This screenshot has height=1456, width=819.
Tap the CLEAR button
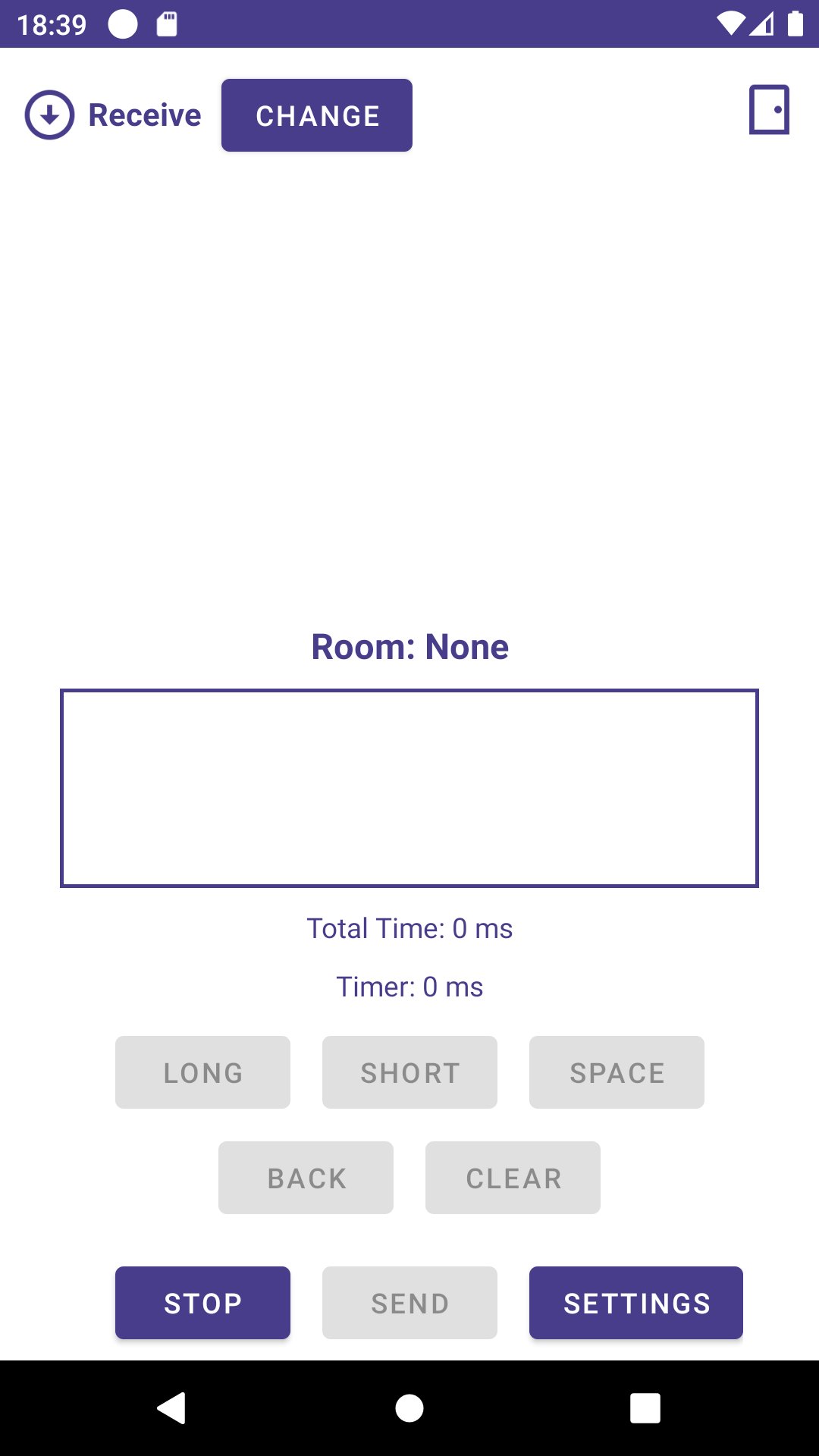click(x=513, y=1178)
